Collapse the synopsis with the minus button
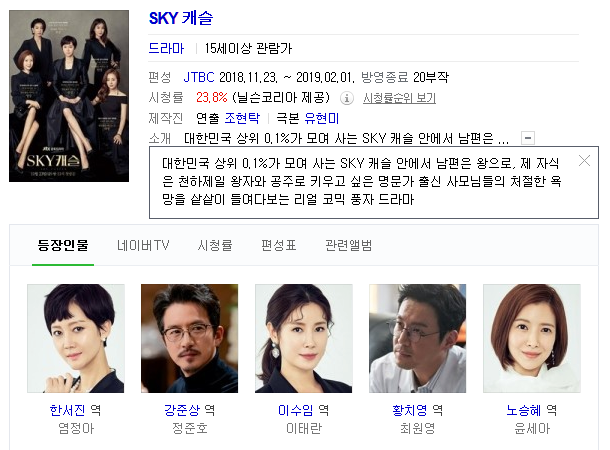 pyautogui.click(x=528, y=138)
